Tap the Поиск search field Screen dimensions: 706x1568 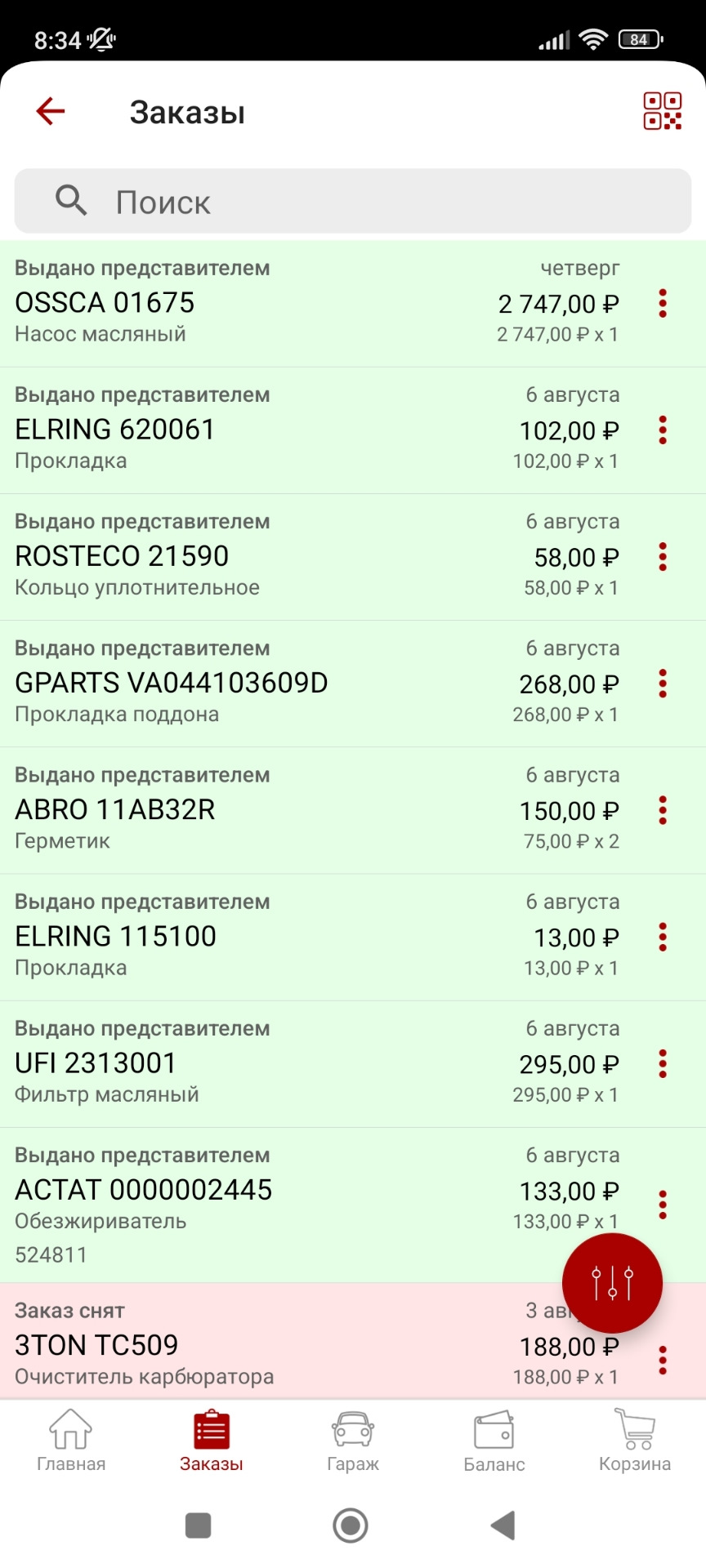coord(353,202)
